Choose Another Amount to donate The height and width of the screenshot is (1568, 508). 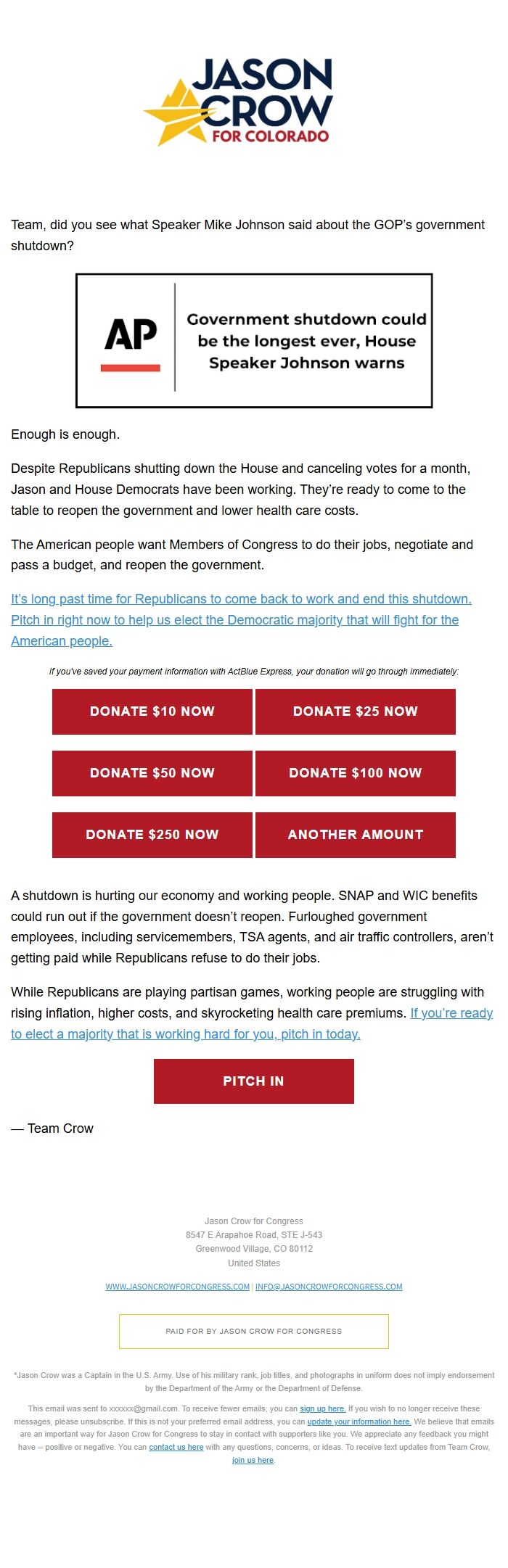(356, 835)
